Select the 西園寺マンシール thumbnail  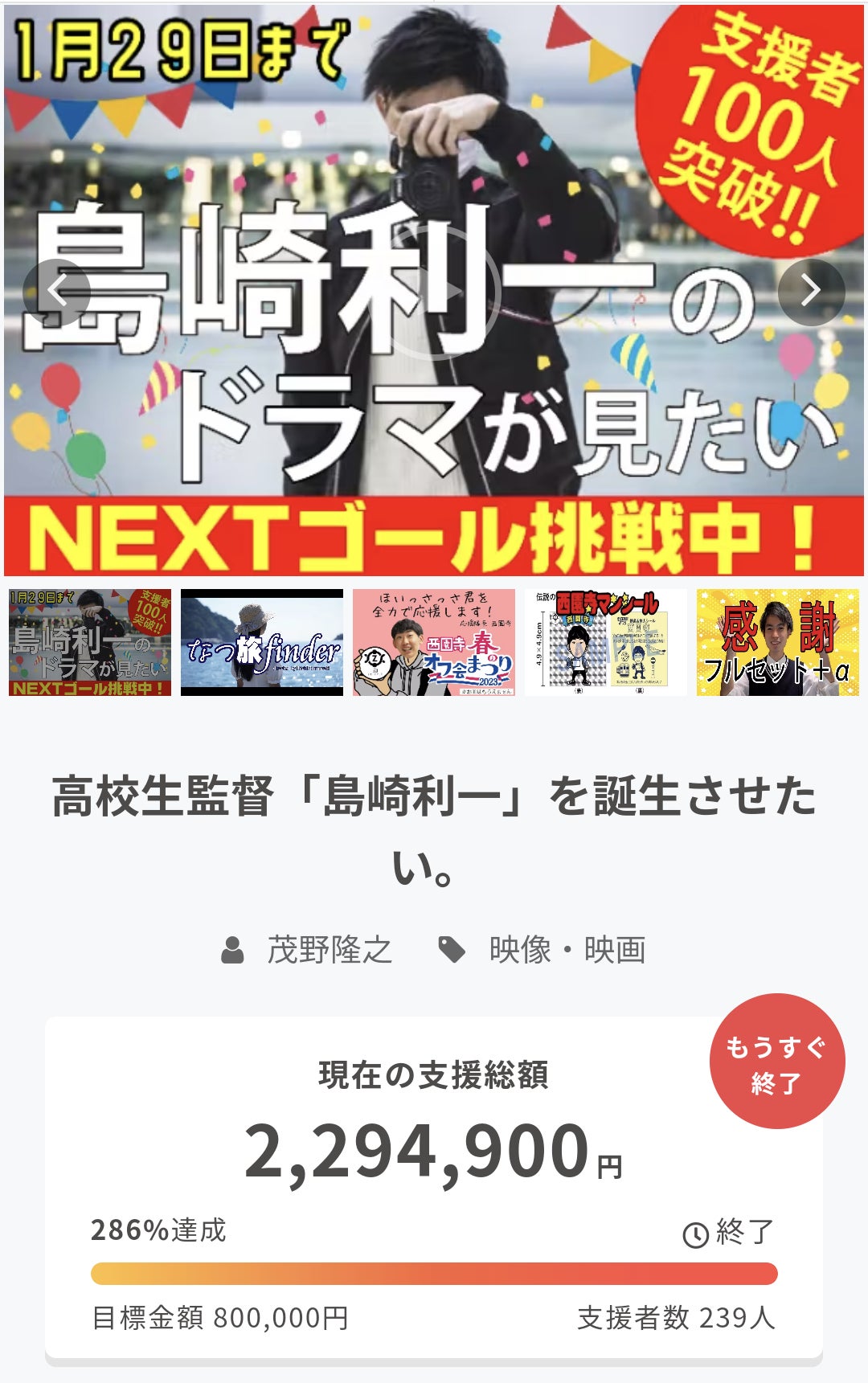[605, 642]
